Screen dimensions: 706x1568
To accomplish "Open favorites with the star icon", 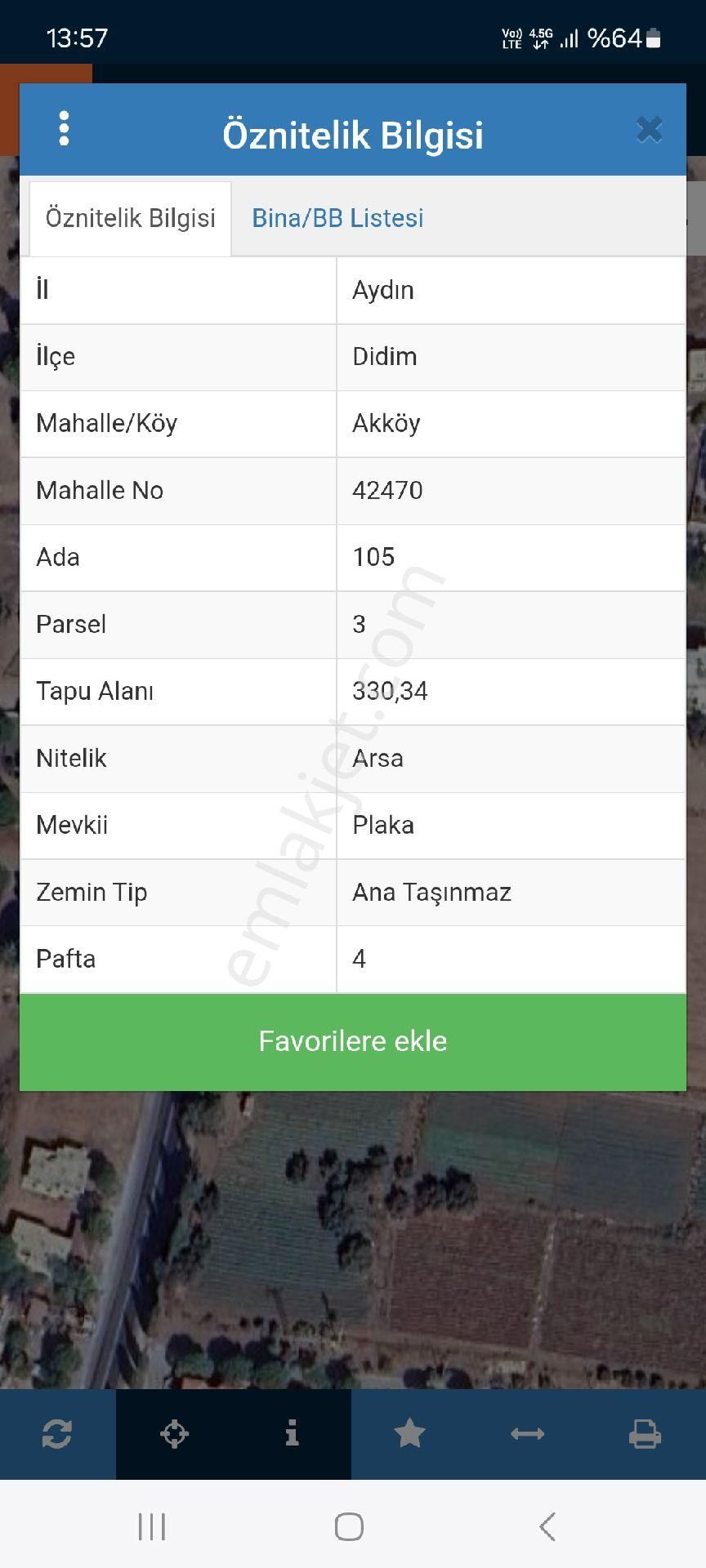I will [409, 1434].
